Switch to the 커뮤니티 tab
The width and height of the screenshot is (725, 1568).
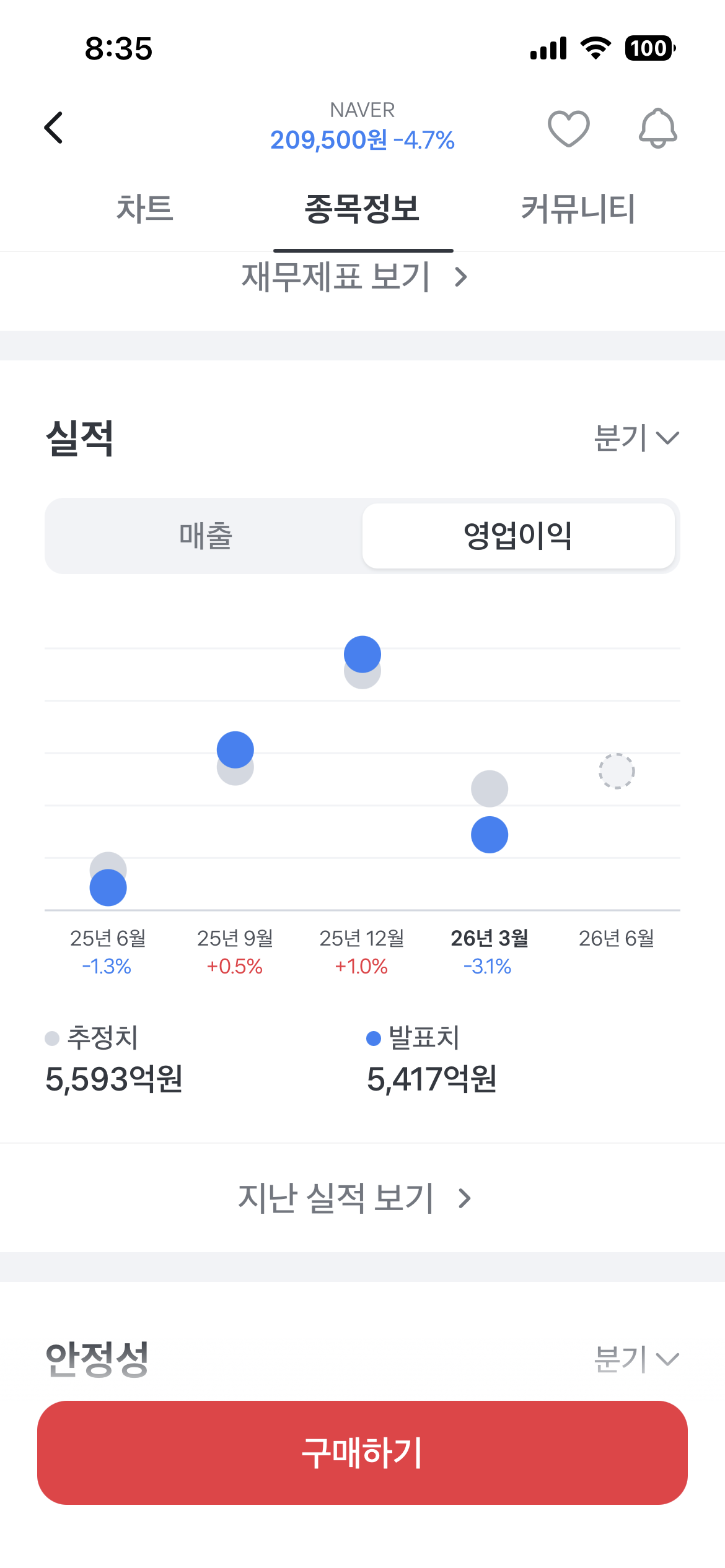click(578, 209)
